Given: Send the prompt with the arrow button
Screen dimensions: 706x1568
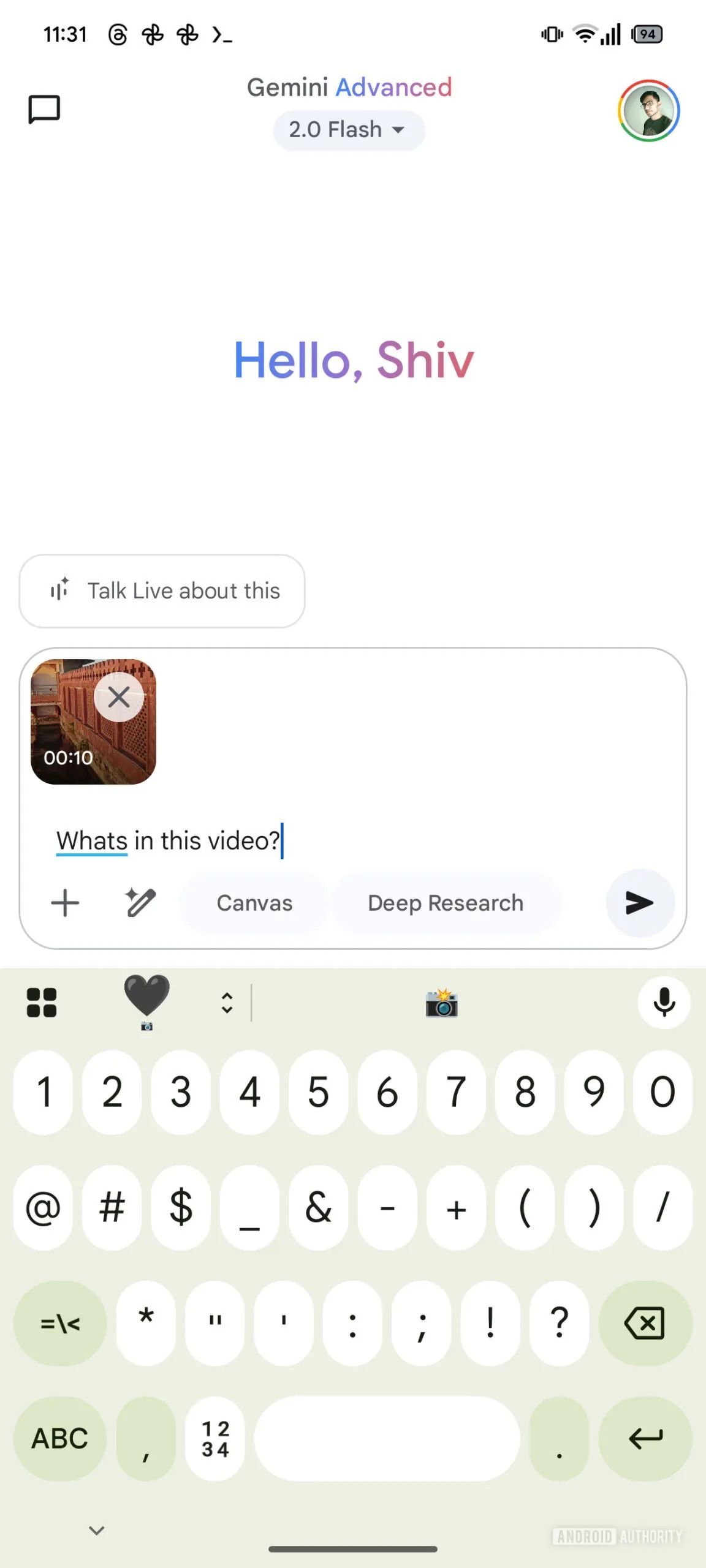Looking at the screenshot, I should pos(639,903).
